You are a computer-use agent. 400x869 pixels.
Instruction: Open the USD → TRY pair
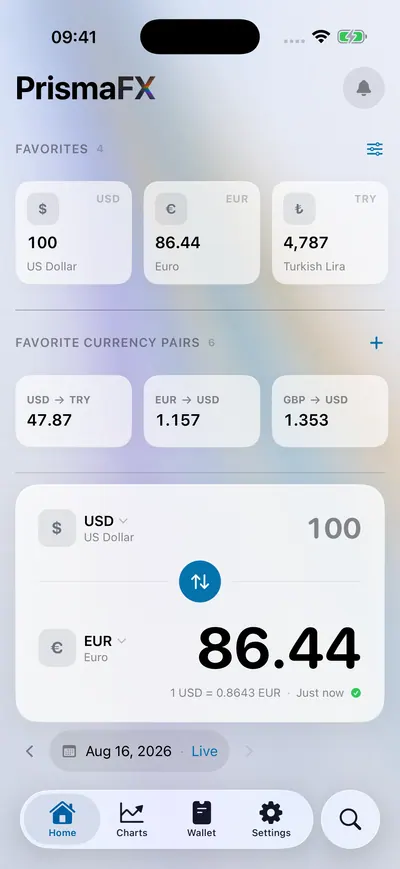click(x=74, y=411)
